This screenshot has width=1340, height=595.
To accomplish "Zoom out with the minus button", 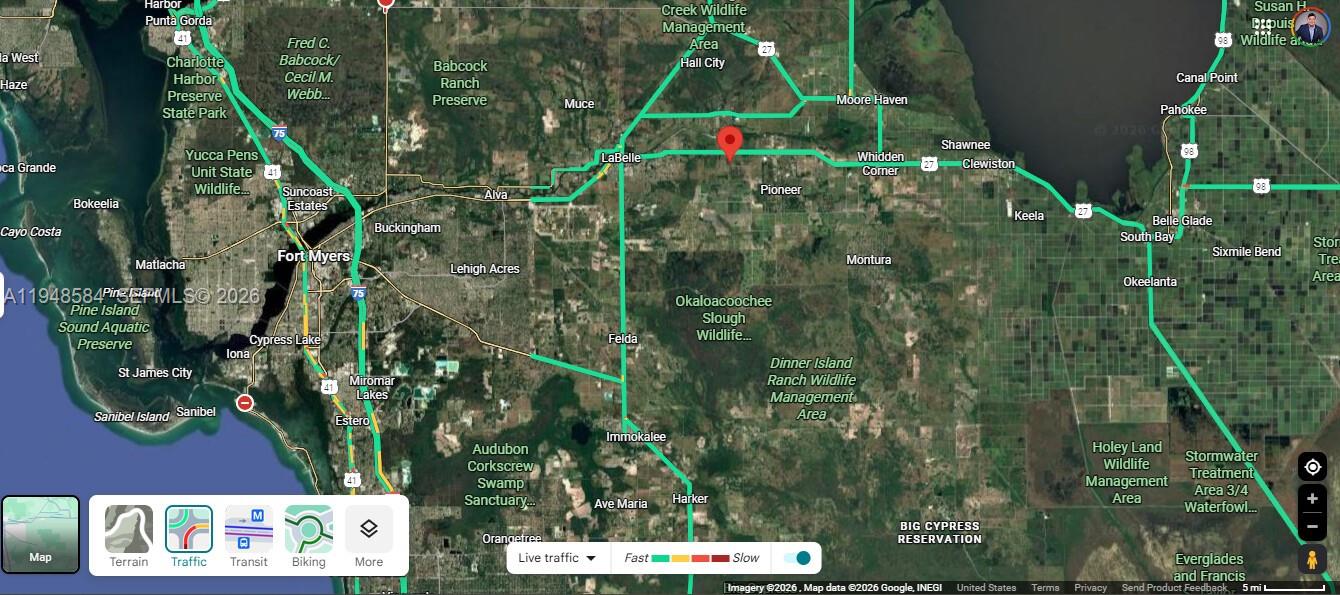I will [x=1312, y=526].
